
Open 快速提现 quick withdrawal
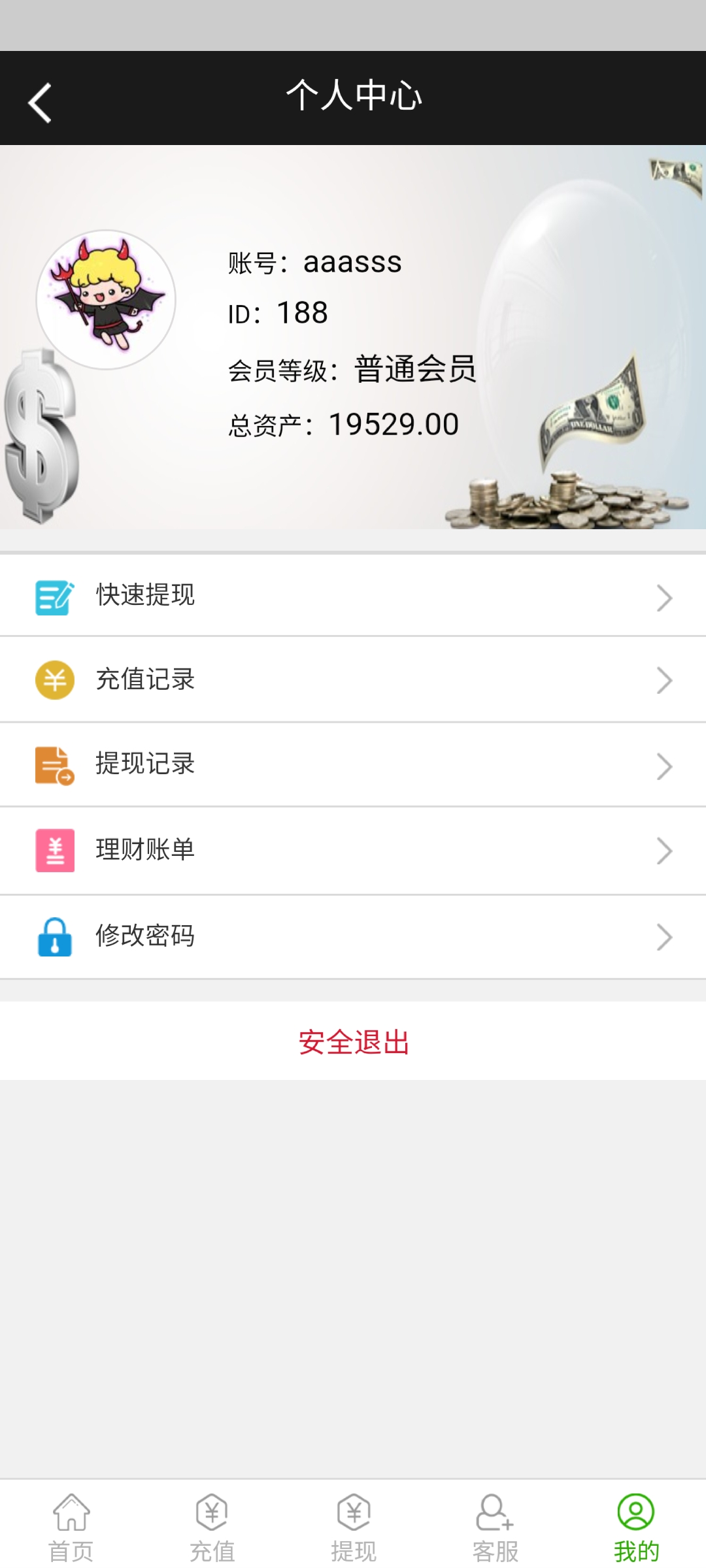pos(353,596)
